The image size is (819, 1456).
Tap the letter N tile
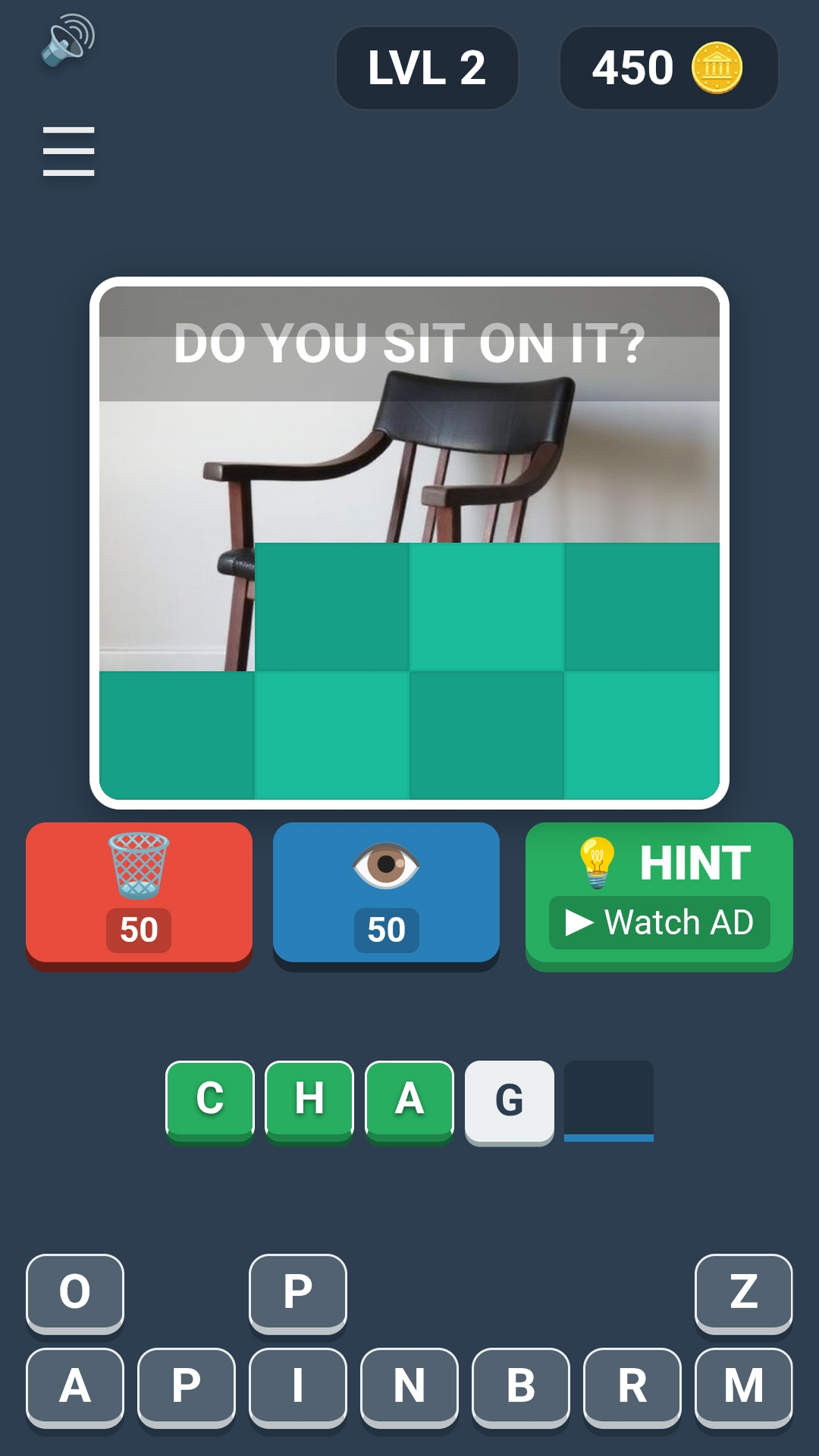click(409, 1385)
